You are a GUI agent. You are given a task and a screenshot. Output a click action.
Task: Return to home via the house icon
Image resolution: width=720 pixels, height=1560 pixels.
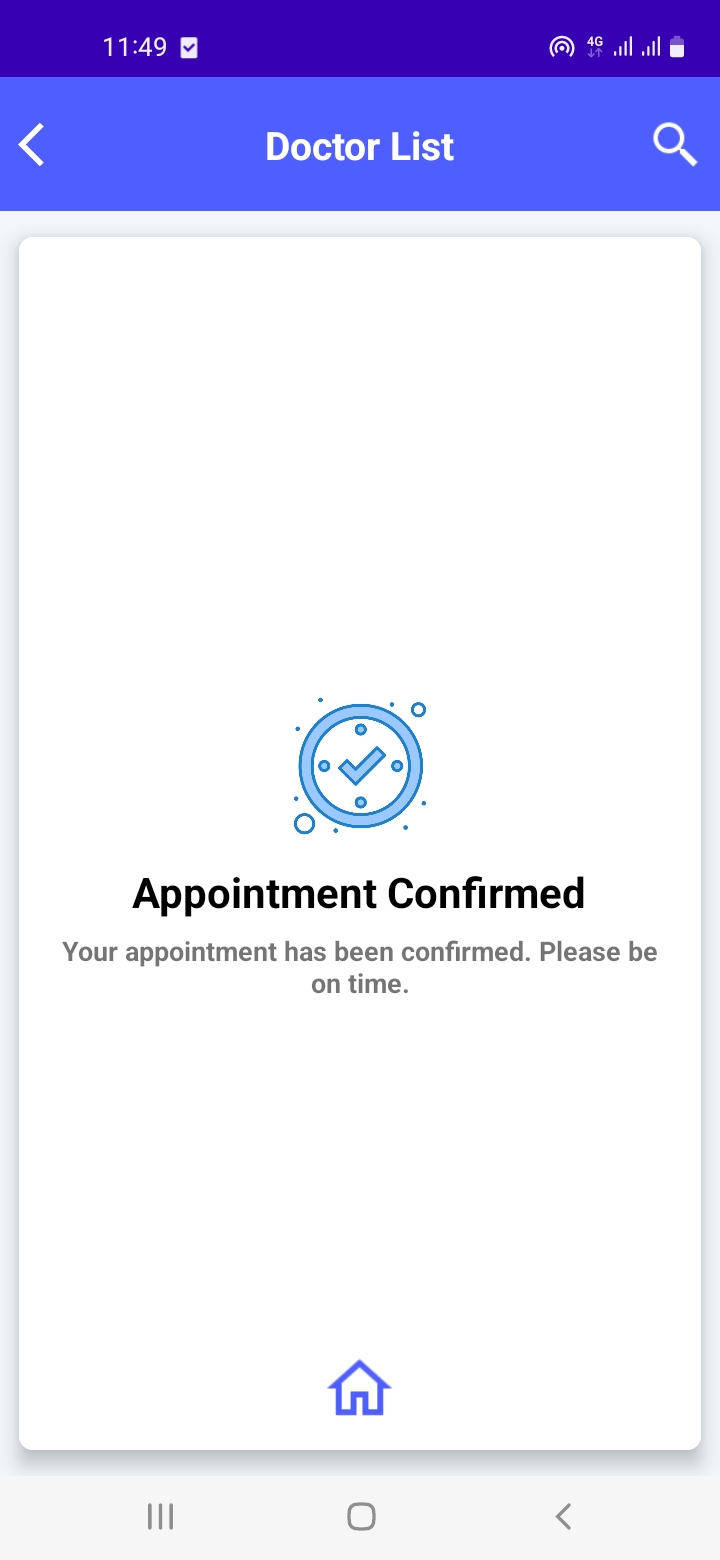(x=360, y=1388)
